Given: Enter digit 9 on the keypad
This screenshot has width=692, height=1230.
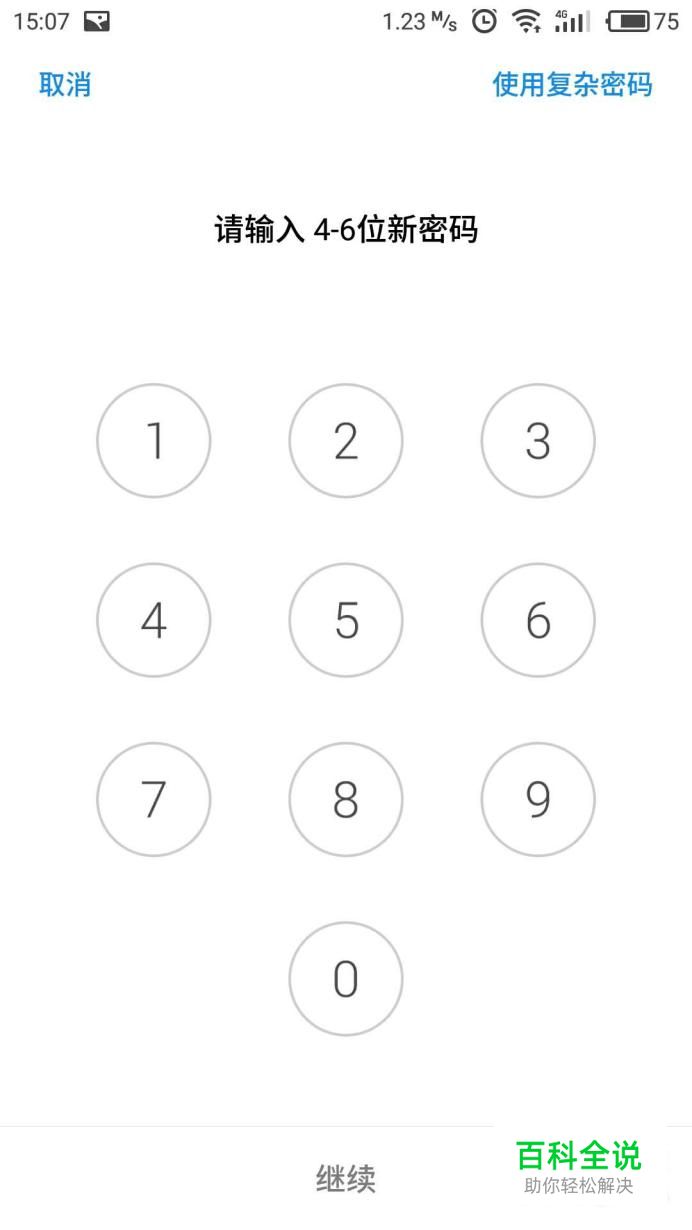Looking at the screenshot, I should (x=538, y=799).
